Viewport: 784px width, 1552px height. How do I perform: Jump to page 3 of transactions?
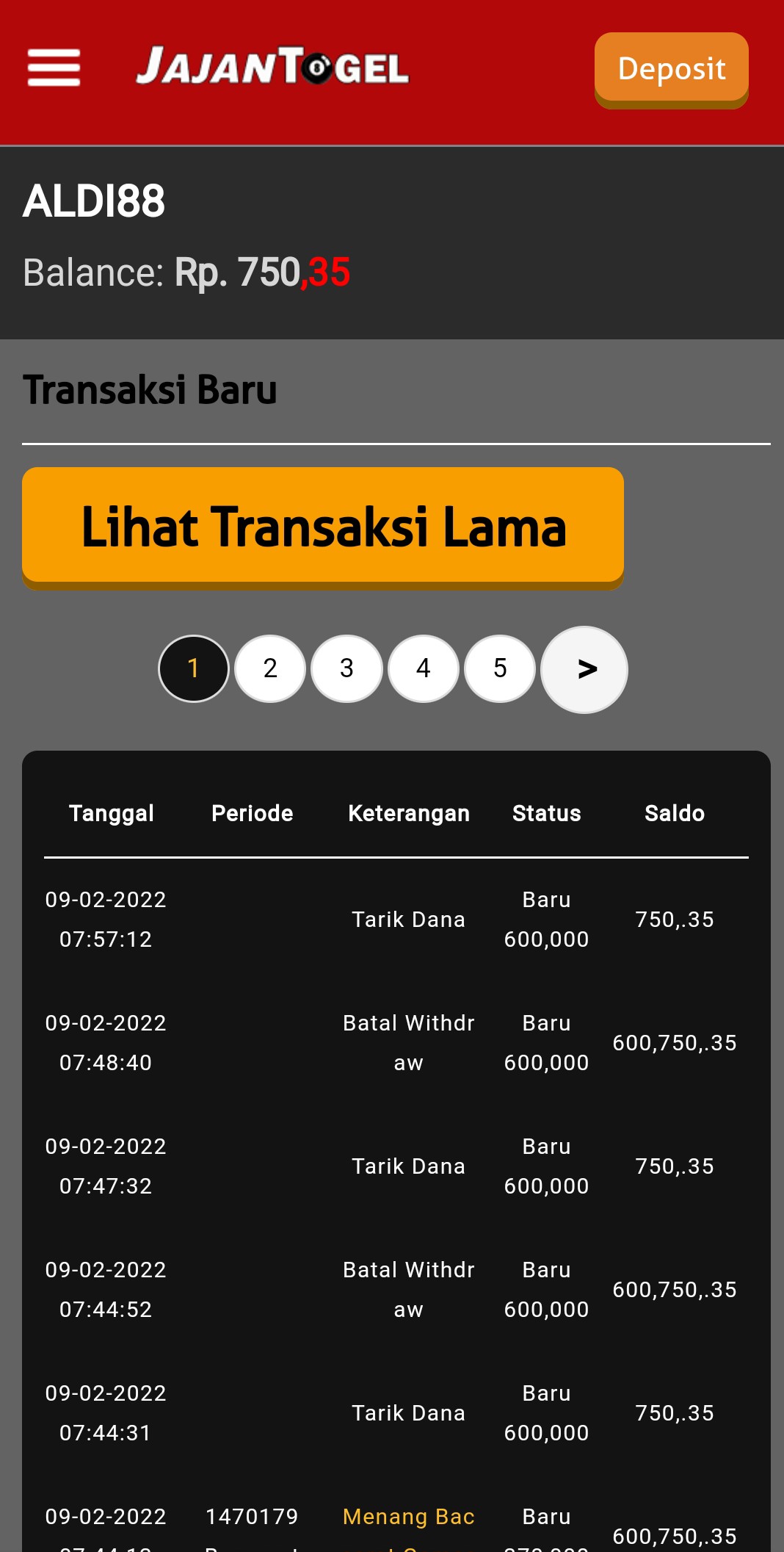pyautogui.click(x=346, y=668)
